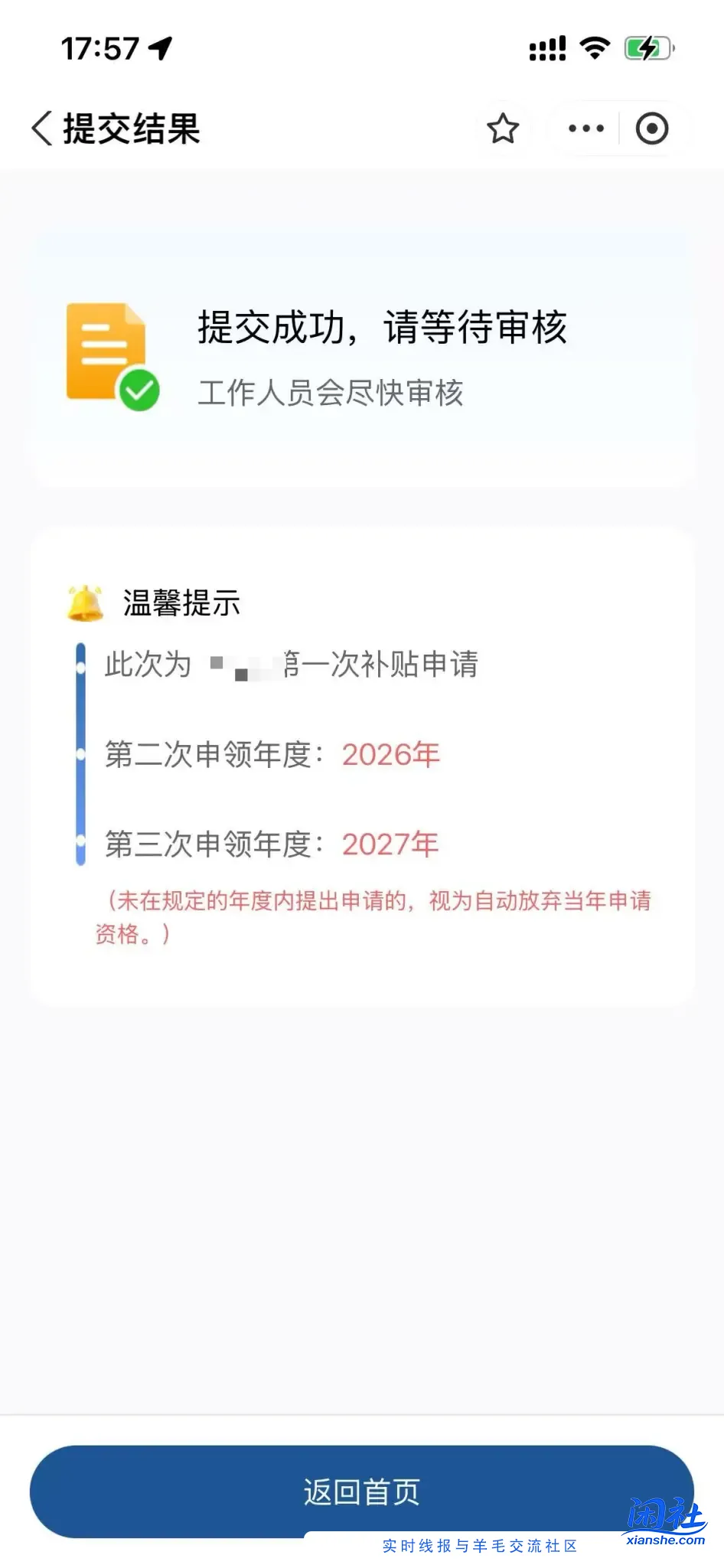Tap the red year text 2027年
Image resolution: width=724 pixels, height=1568 pixels.
[390, 844]
